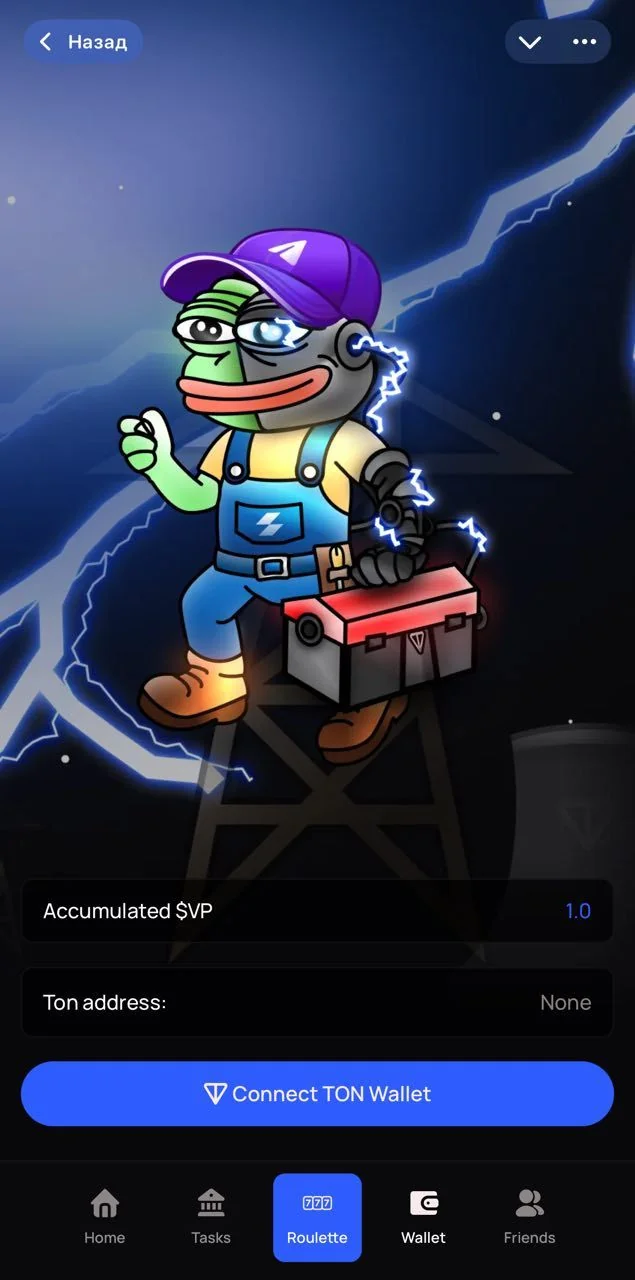Screen dimensions: 635x1280
Task: Switch to the Wallet tab
Action: [x=423, y=1217]
